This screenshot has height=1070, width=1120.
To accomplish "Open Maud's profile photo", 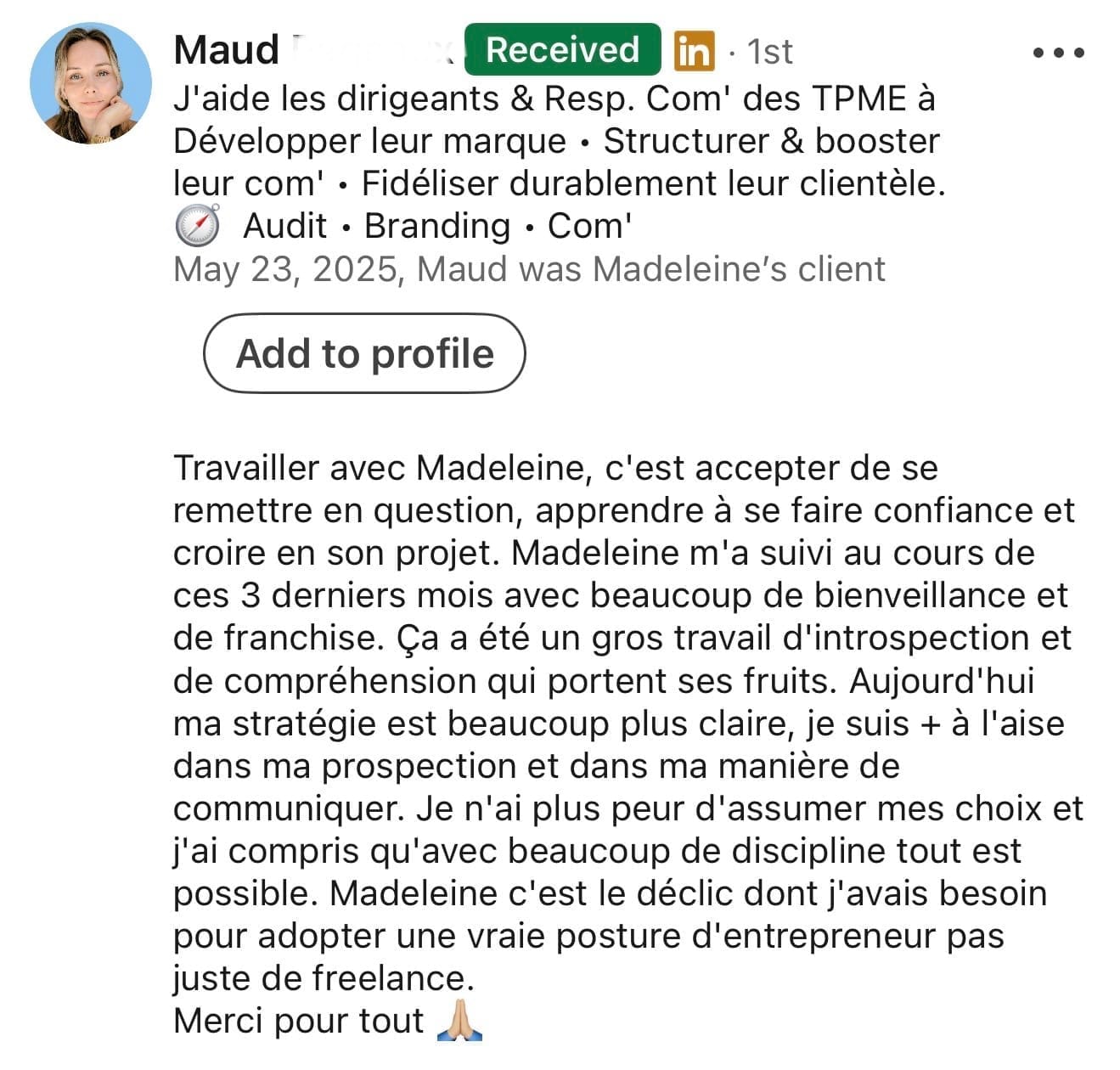I will coord(91,83).
